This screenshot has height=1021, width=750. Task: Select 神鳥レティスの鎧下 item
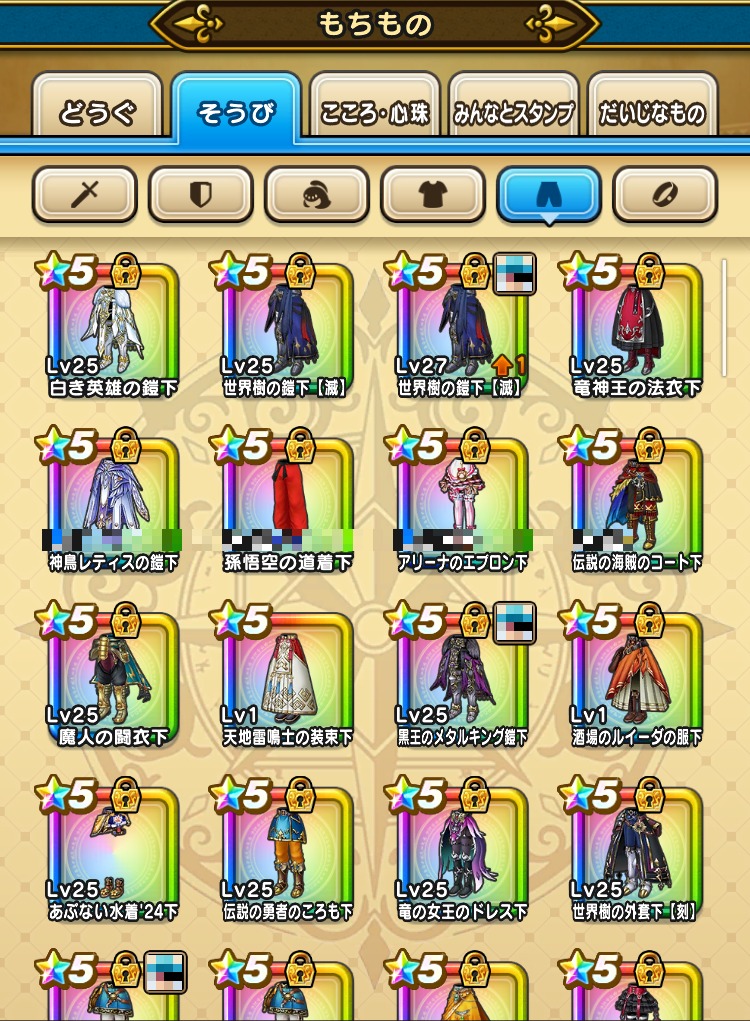112,504
